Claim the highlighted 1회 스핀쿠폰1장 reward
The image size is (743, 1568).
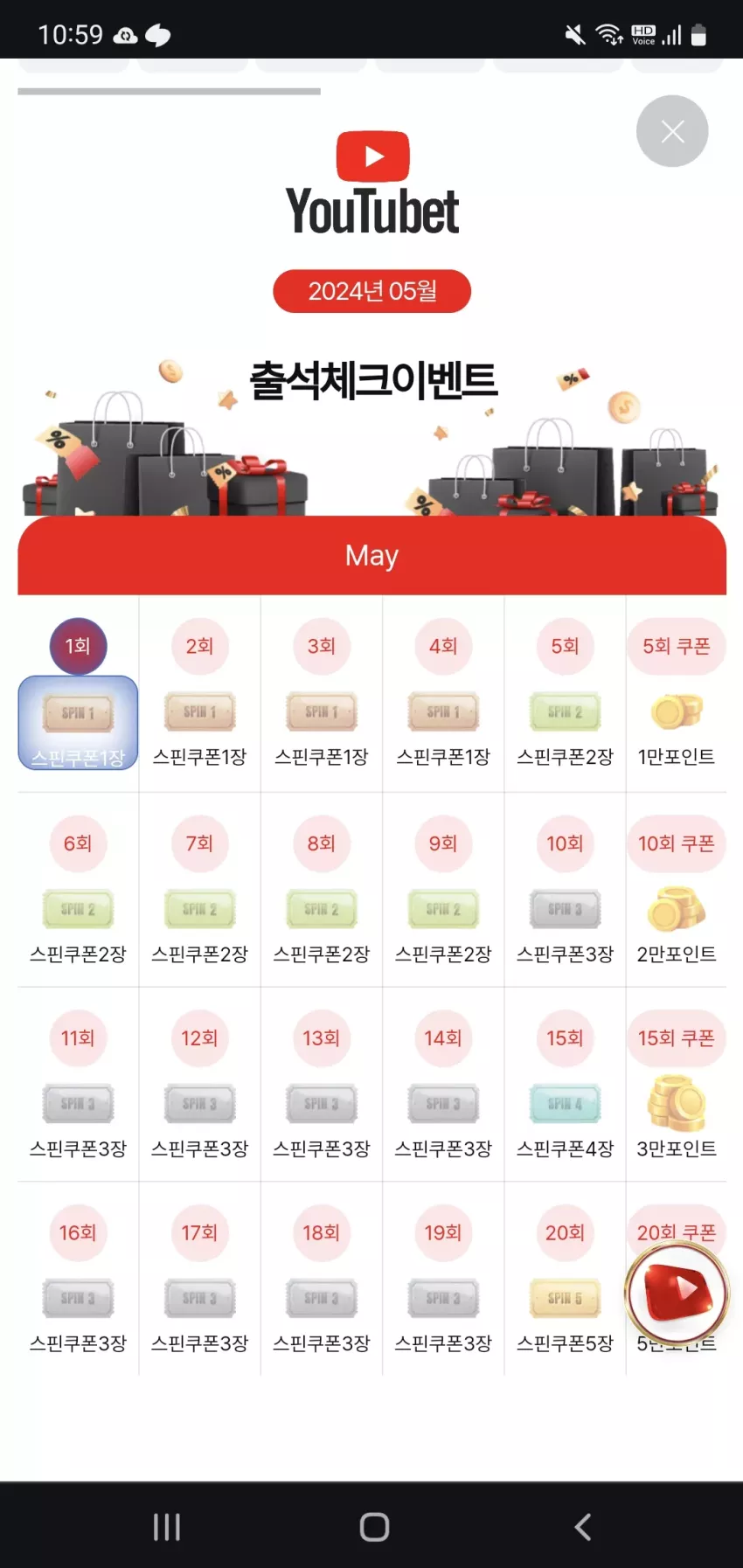tap(78, 723)
